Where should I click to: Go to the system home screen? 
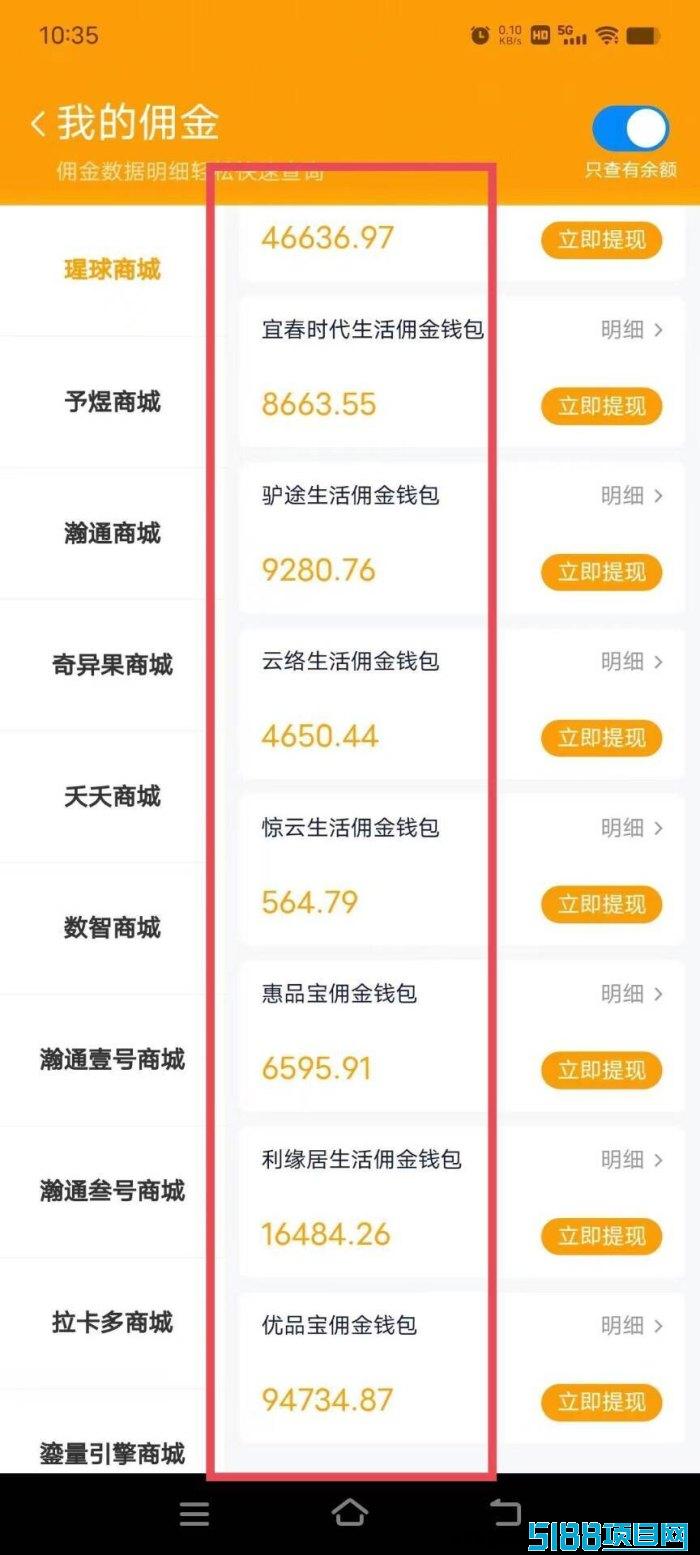(349, 1513)
